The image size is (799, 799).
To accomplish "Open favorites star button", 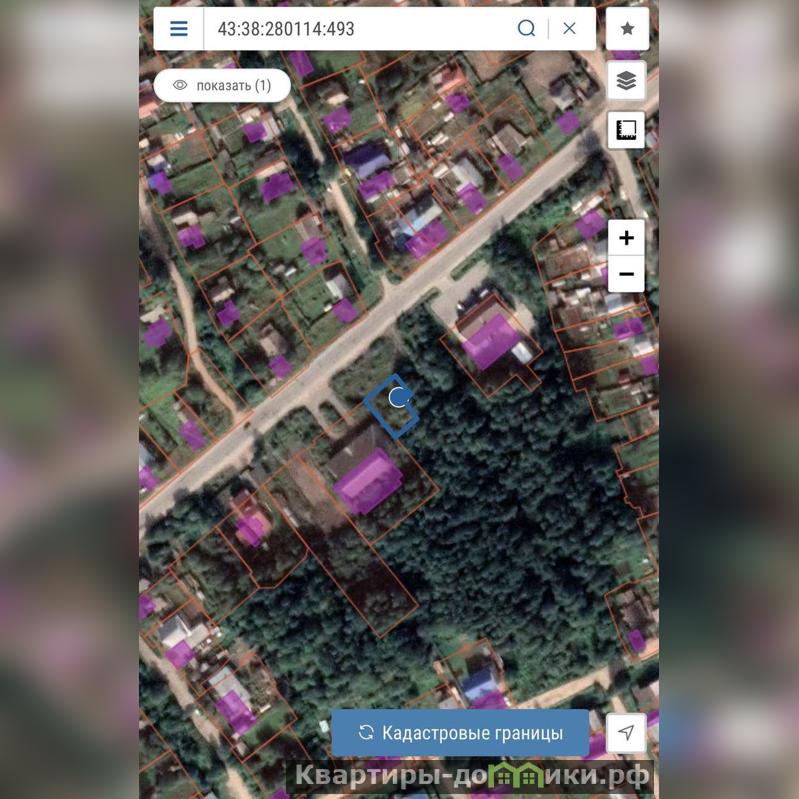I will click(x=627, y=29).
